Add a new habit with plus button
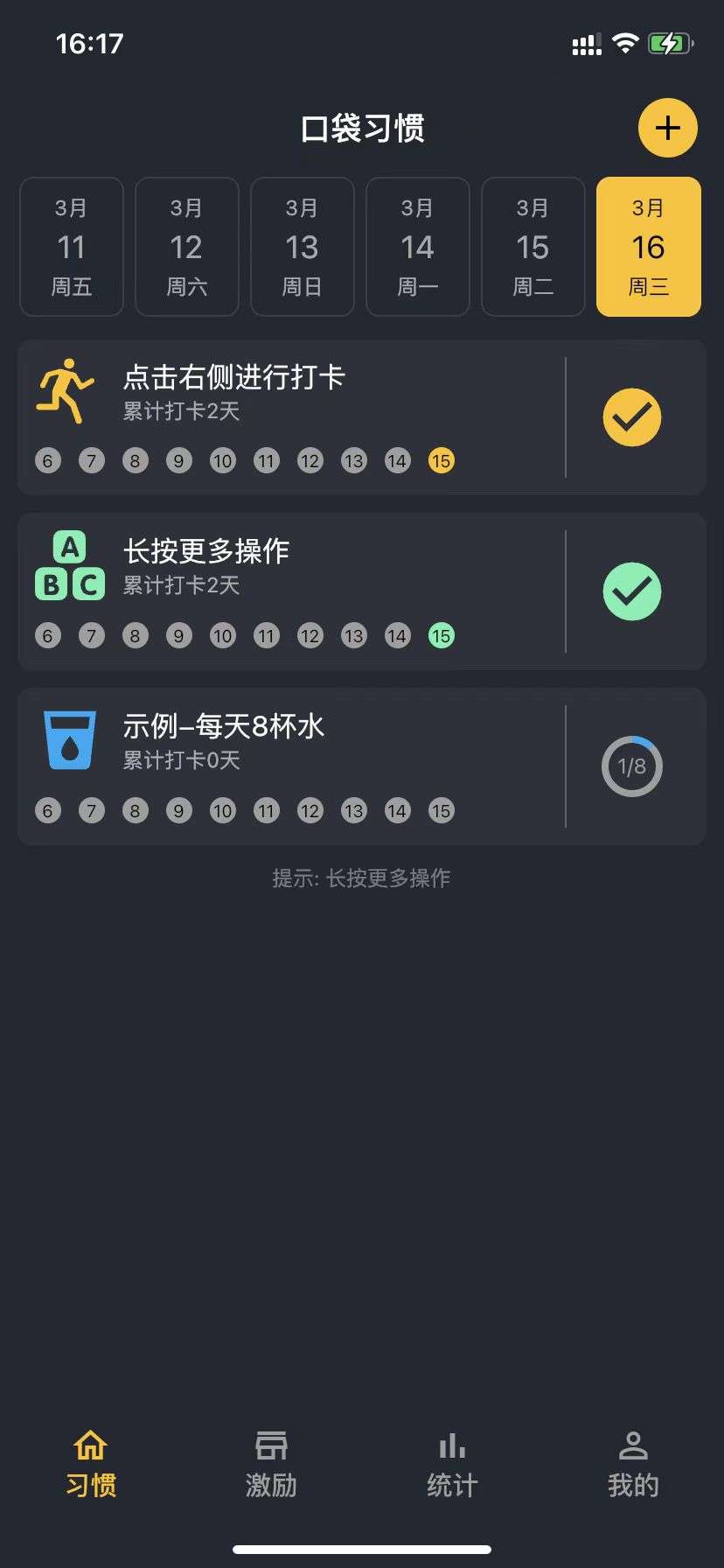 (x=667, y=129)
